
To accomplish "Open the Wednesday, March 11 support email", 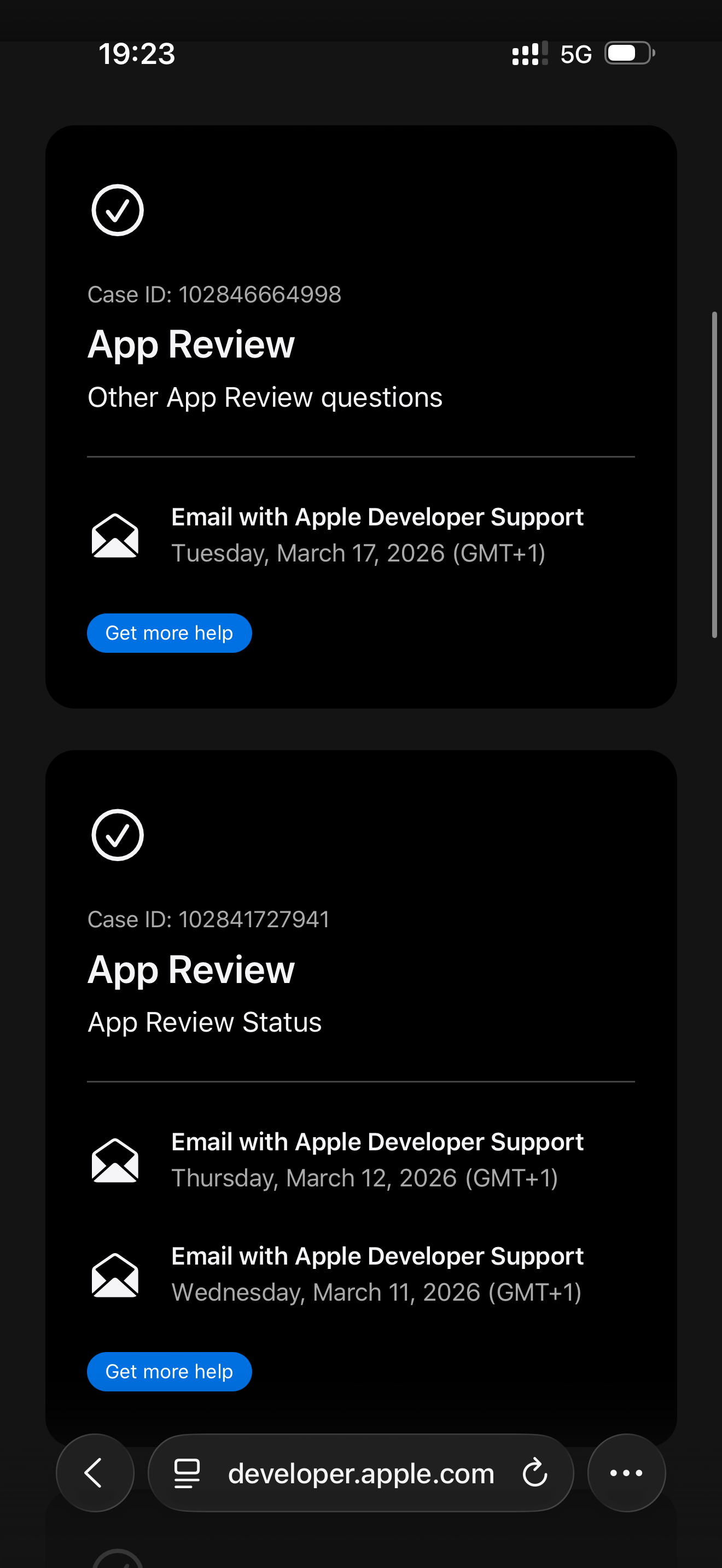I will (x=377, y=1274).
